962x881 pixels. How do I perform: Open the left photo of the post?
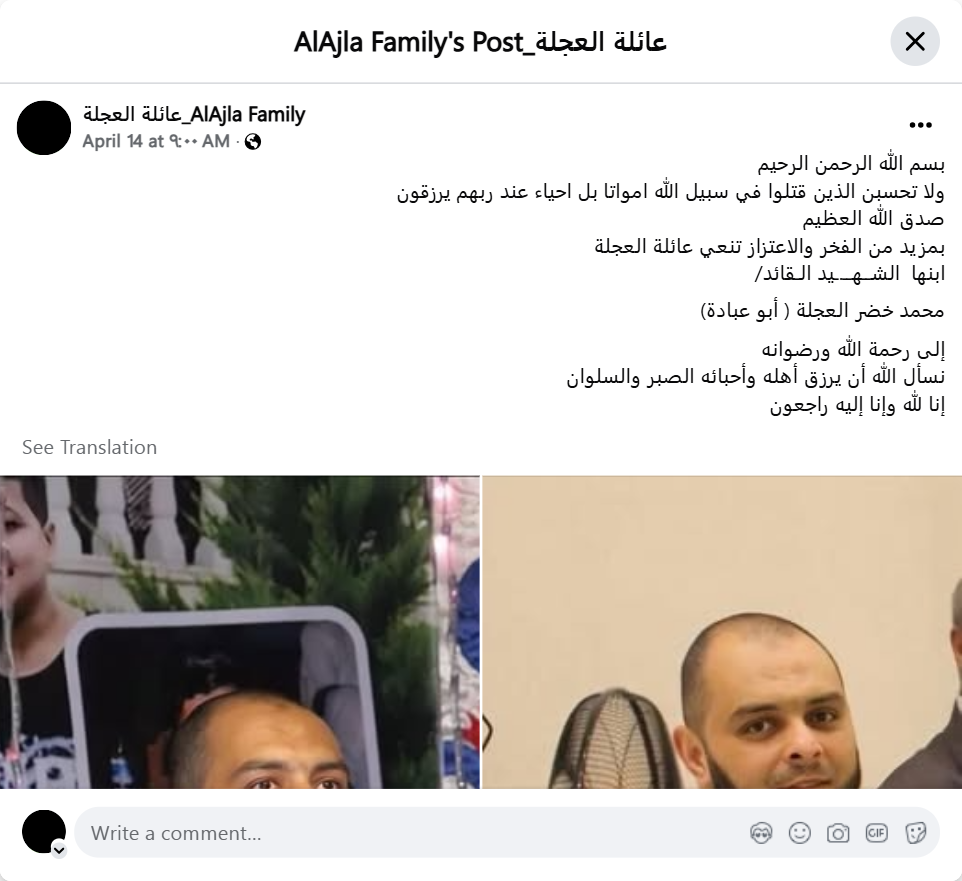pyautogui.click(x=240, y=632)
